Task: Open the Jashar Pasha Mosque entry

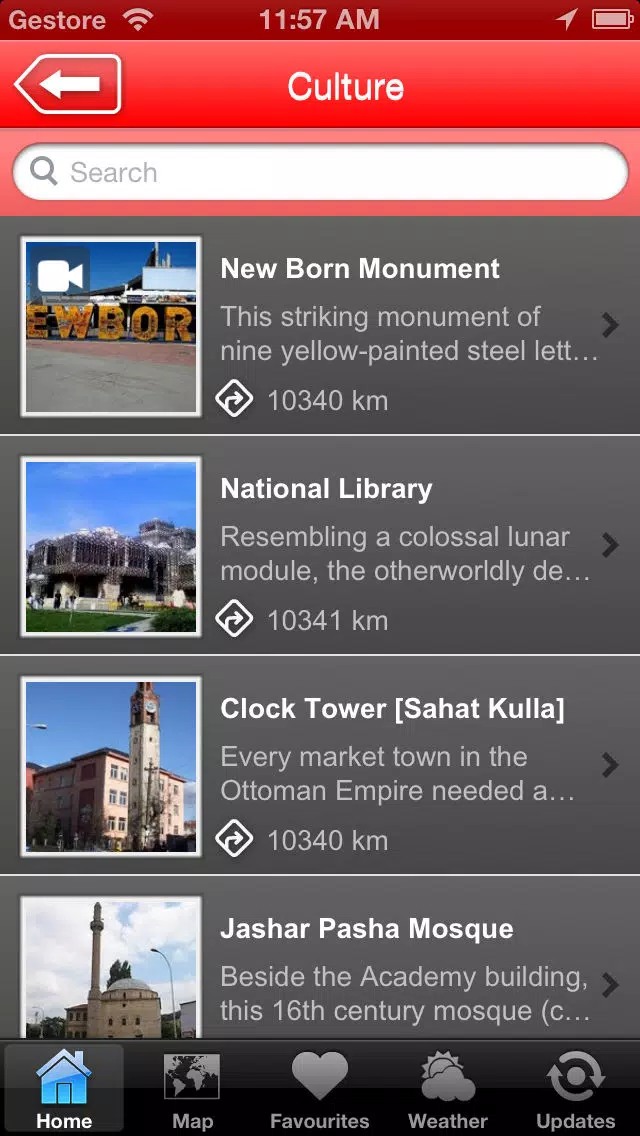Action: (320, 958)
